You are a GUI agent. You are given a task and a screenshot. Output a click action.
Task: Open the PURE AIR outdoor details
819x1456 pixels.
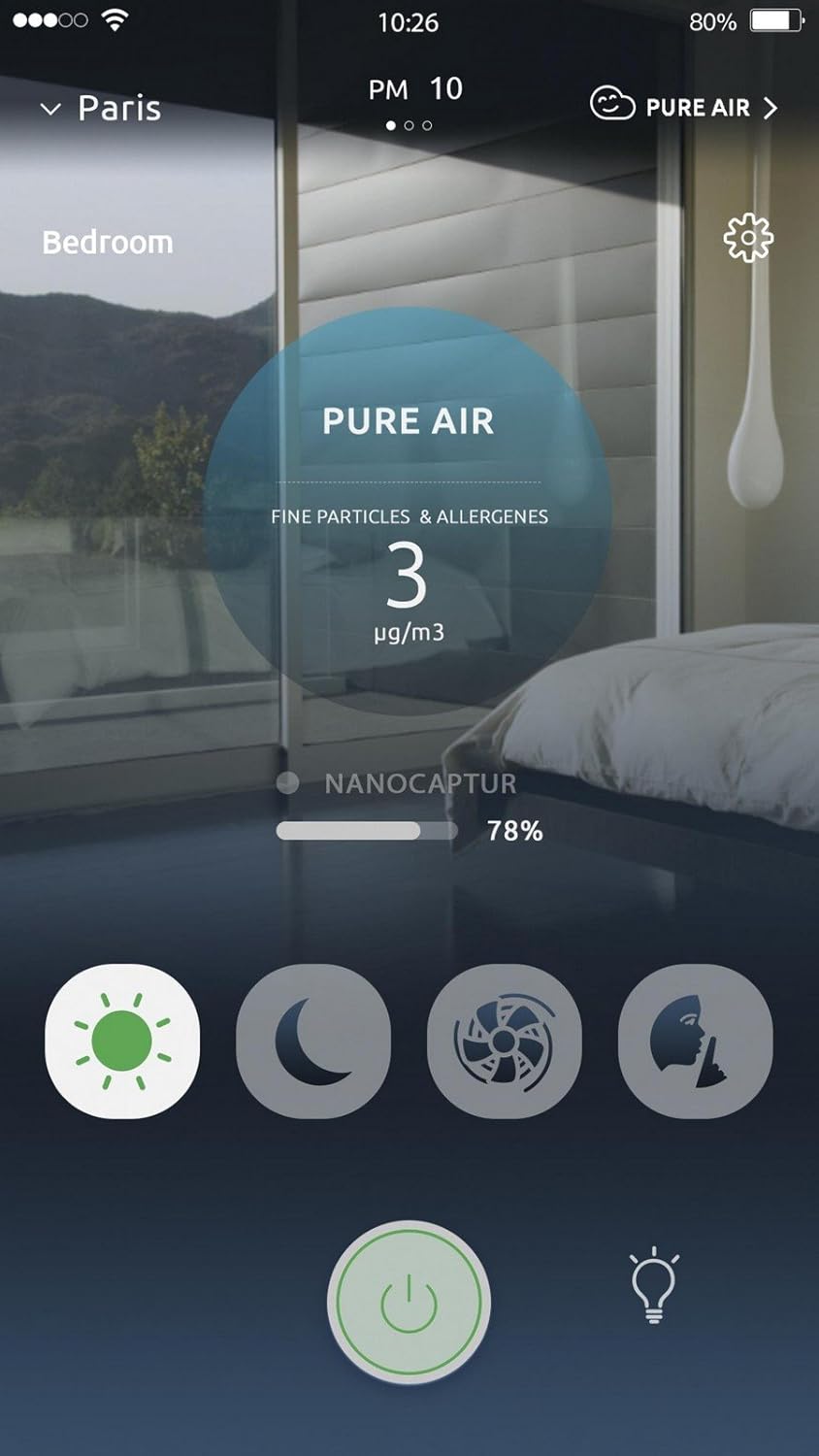coord(684,106)
